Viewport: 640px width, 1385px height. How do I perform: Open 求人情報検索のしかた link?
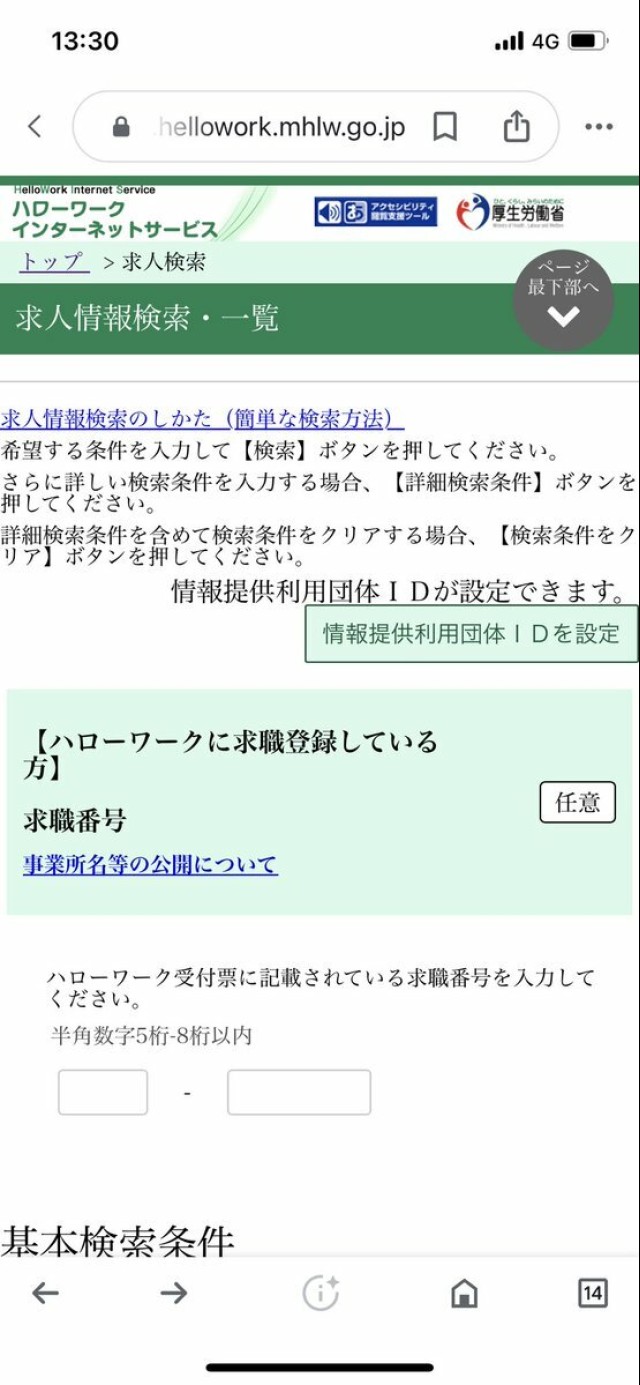[x=202, y=419]
